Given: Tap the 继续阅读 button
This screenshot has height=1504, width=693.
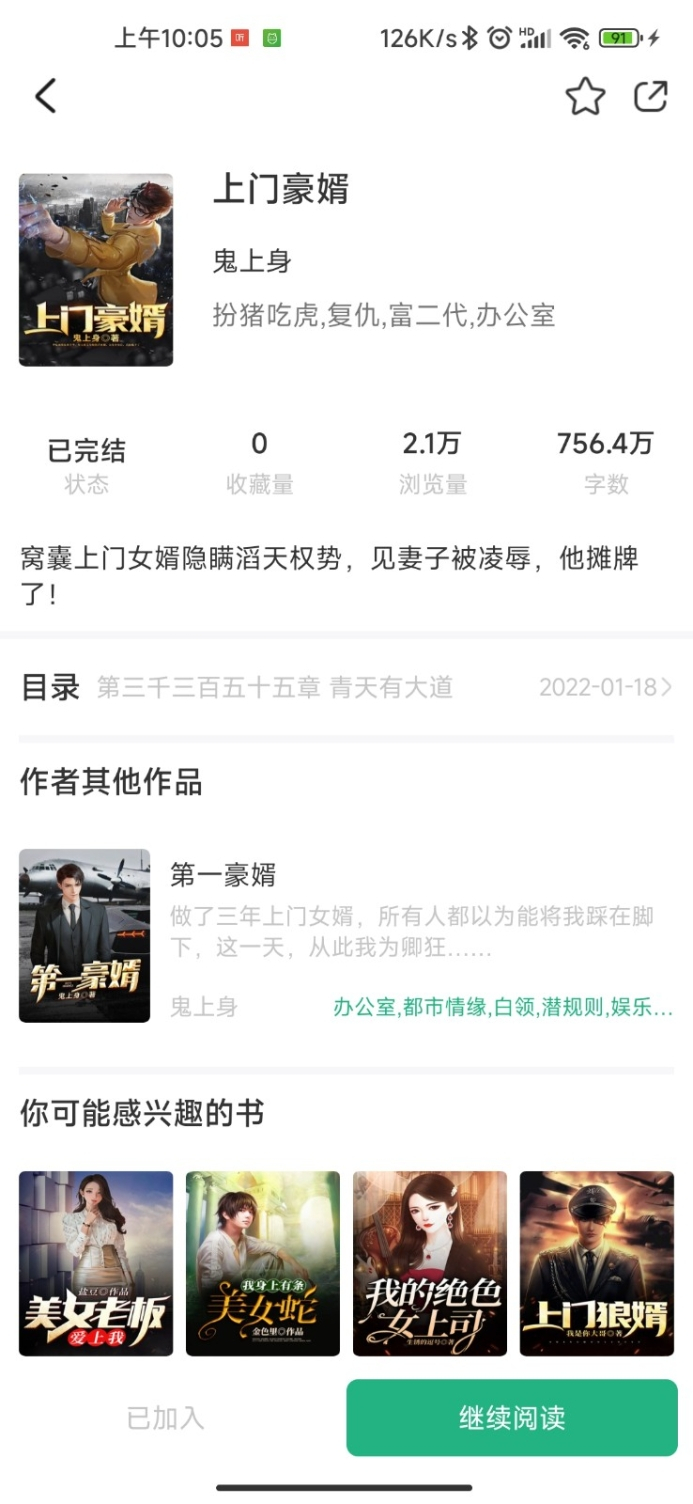Looking at the screenshot, I should coord(512,1417).
